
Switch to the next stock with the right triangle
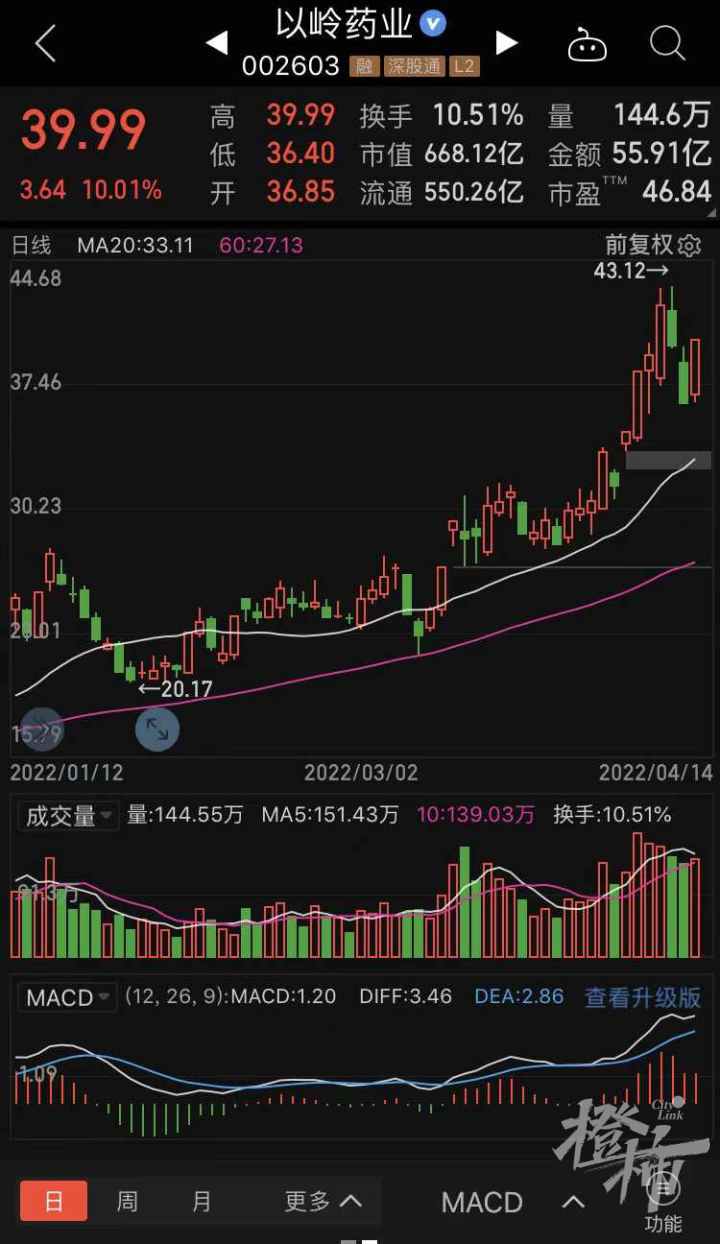pyautogui.click(x=507, y=43)
